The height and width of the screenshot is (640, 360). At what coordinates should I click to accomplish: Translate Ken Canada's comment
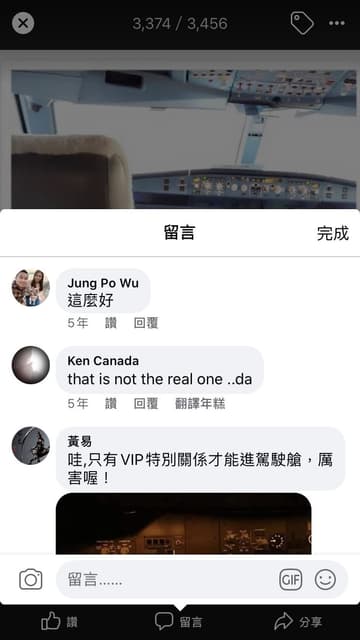[200, 404]
